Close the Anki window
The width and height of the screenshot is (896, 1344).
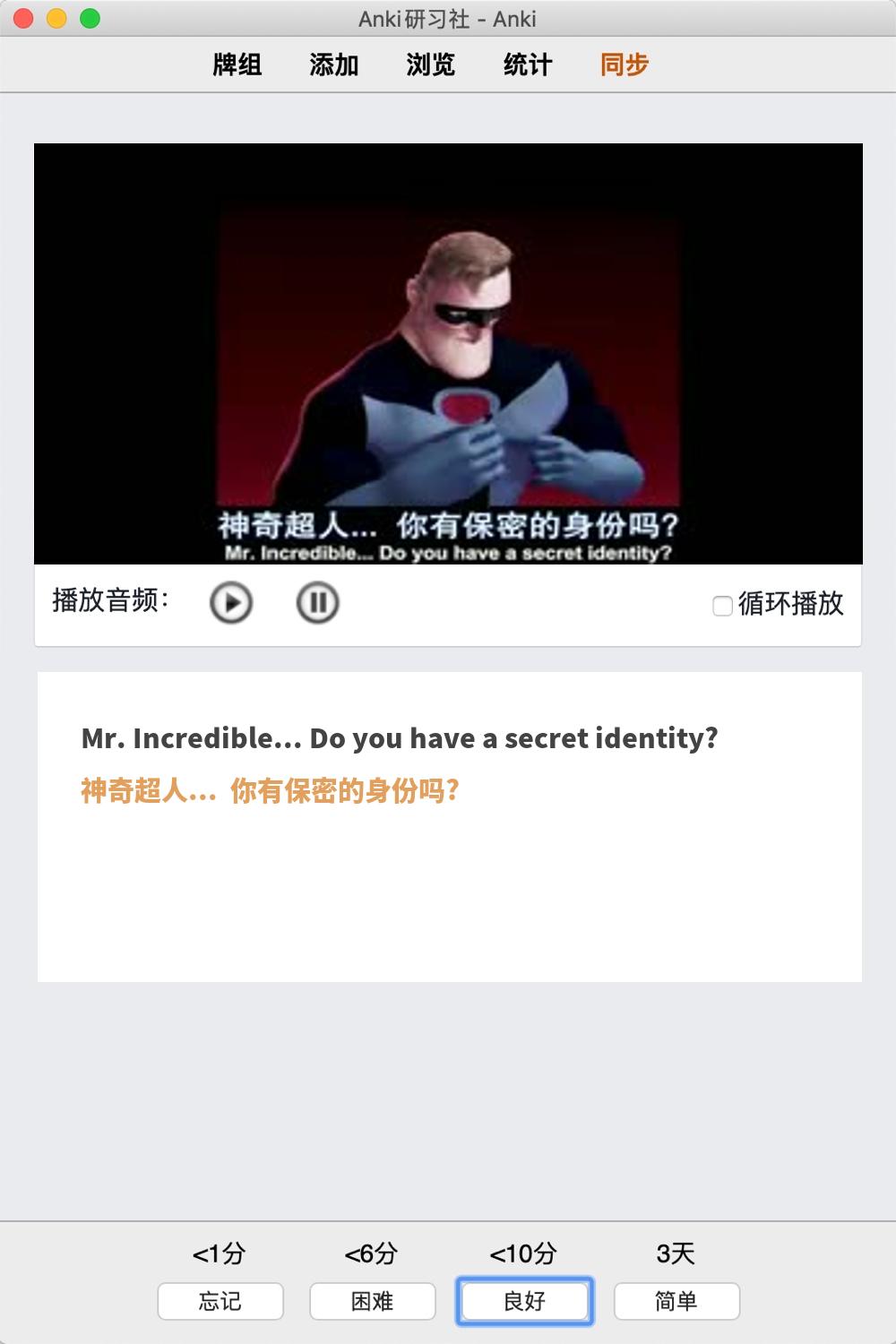[x=24, y=19]
